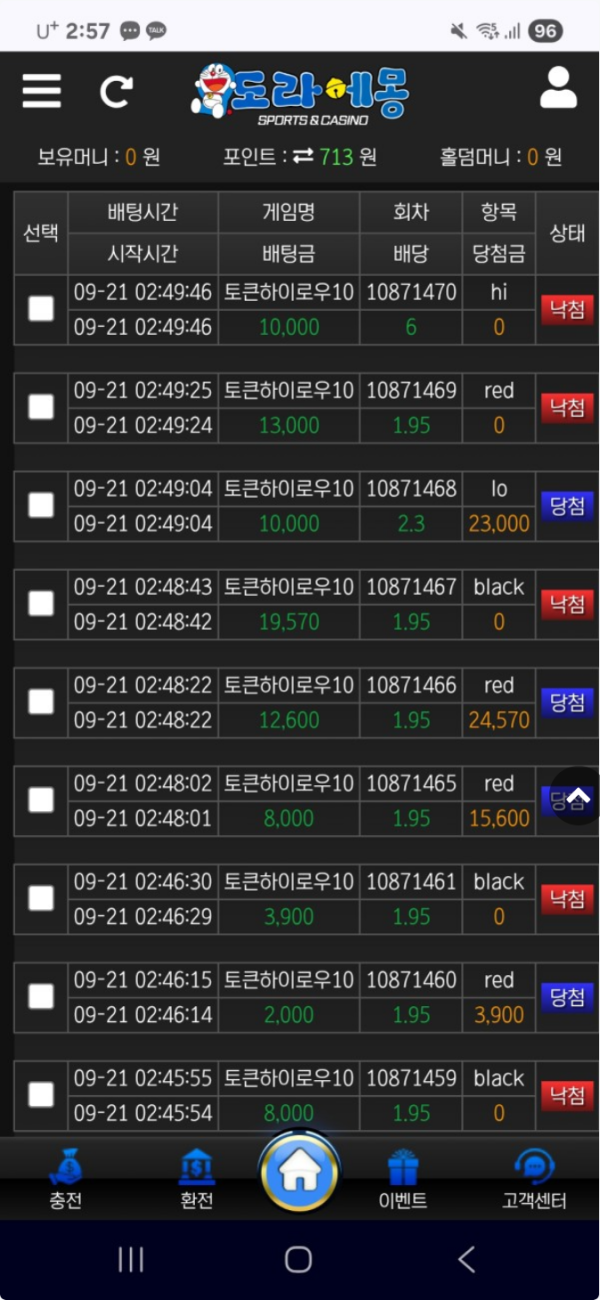Select checkbox for round 10871470

click(x=41, y=309)
